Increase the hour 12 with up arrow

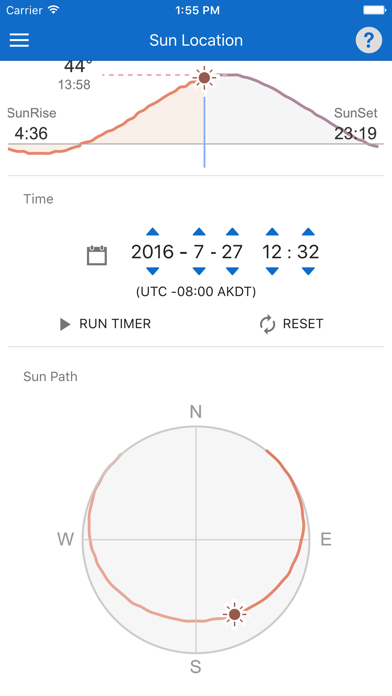click(272, 232)
